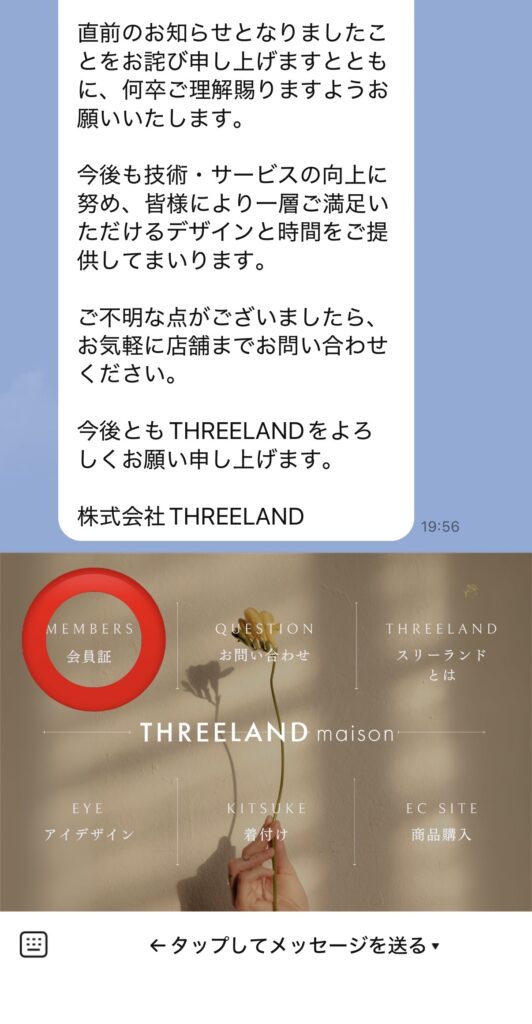Viewport: 532px width, 1024px height.
Task: Open the QUESTION お問い合わせ tile
Action: click(264, 642)
